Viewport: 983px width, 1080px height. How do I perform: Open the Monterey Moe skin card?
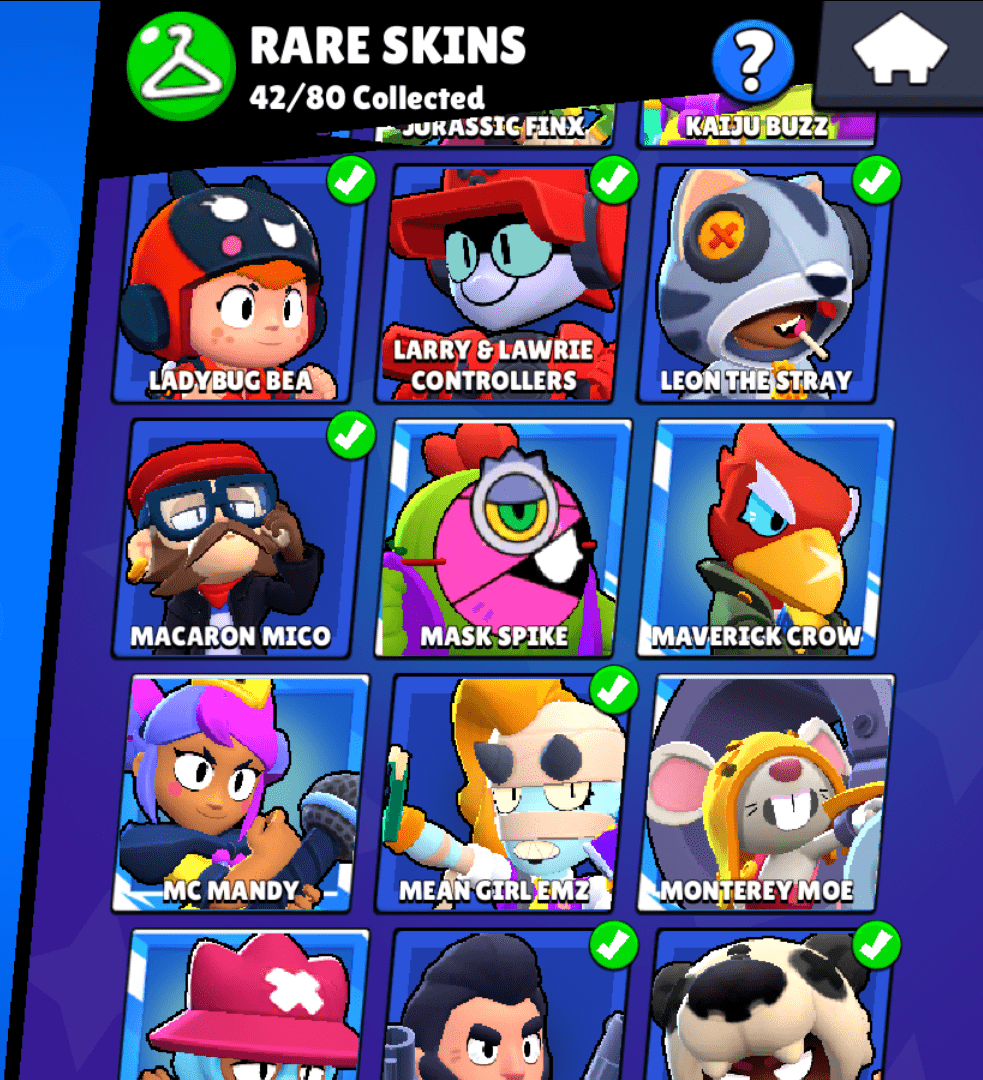point(762,795)
